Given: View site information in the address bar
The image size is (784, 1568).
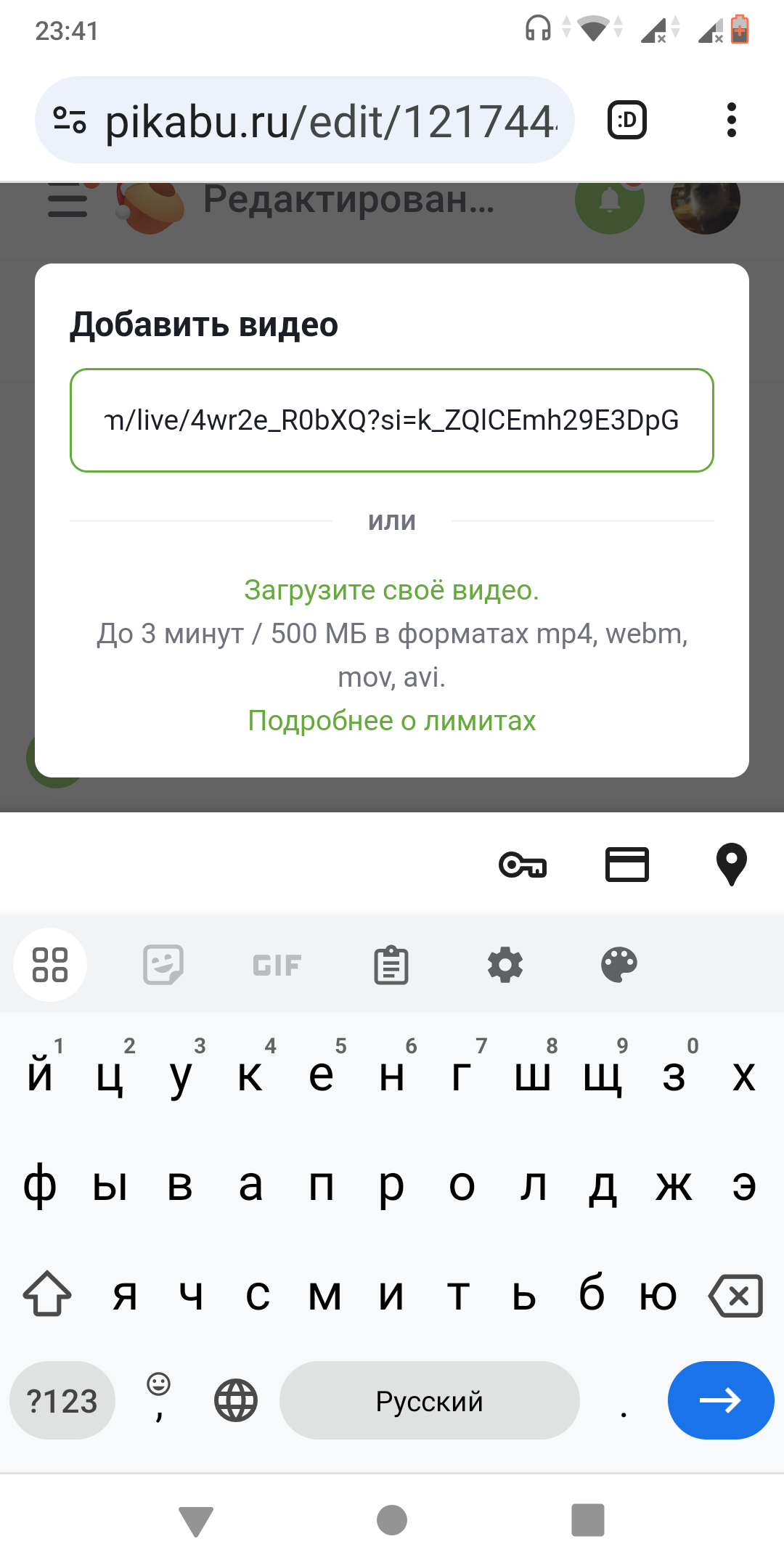Looking at the screenshot, I should pos(70,120).
